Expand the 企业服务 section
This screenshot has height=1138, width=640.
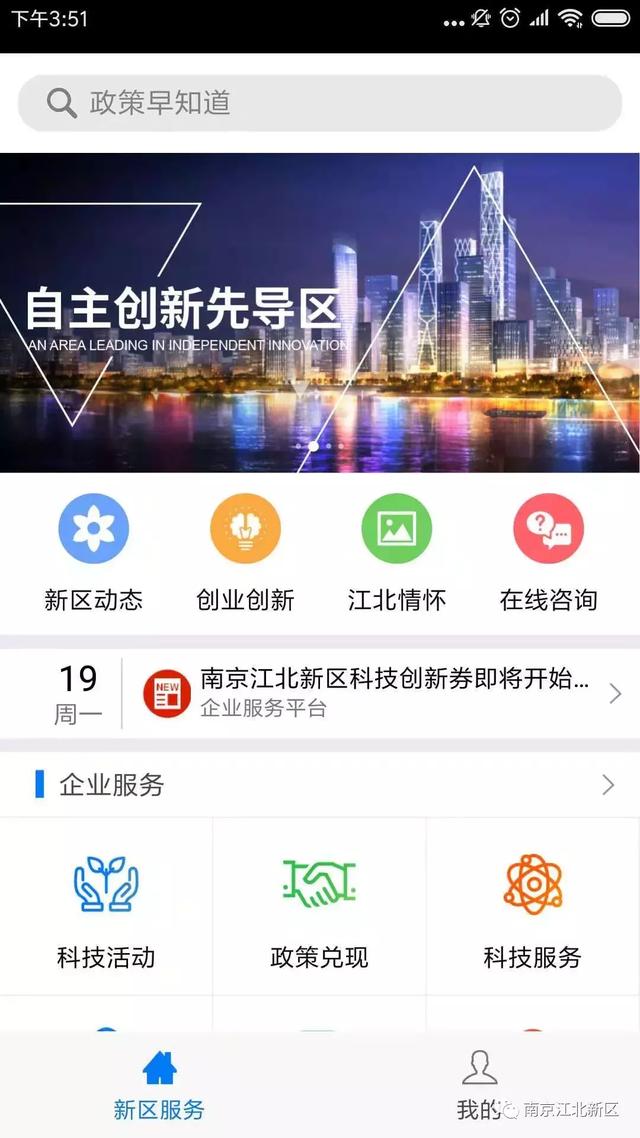point(607,785)
